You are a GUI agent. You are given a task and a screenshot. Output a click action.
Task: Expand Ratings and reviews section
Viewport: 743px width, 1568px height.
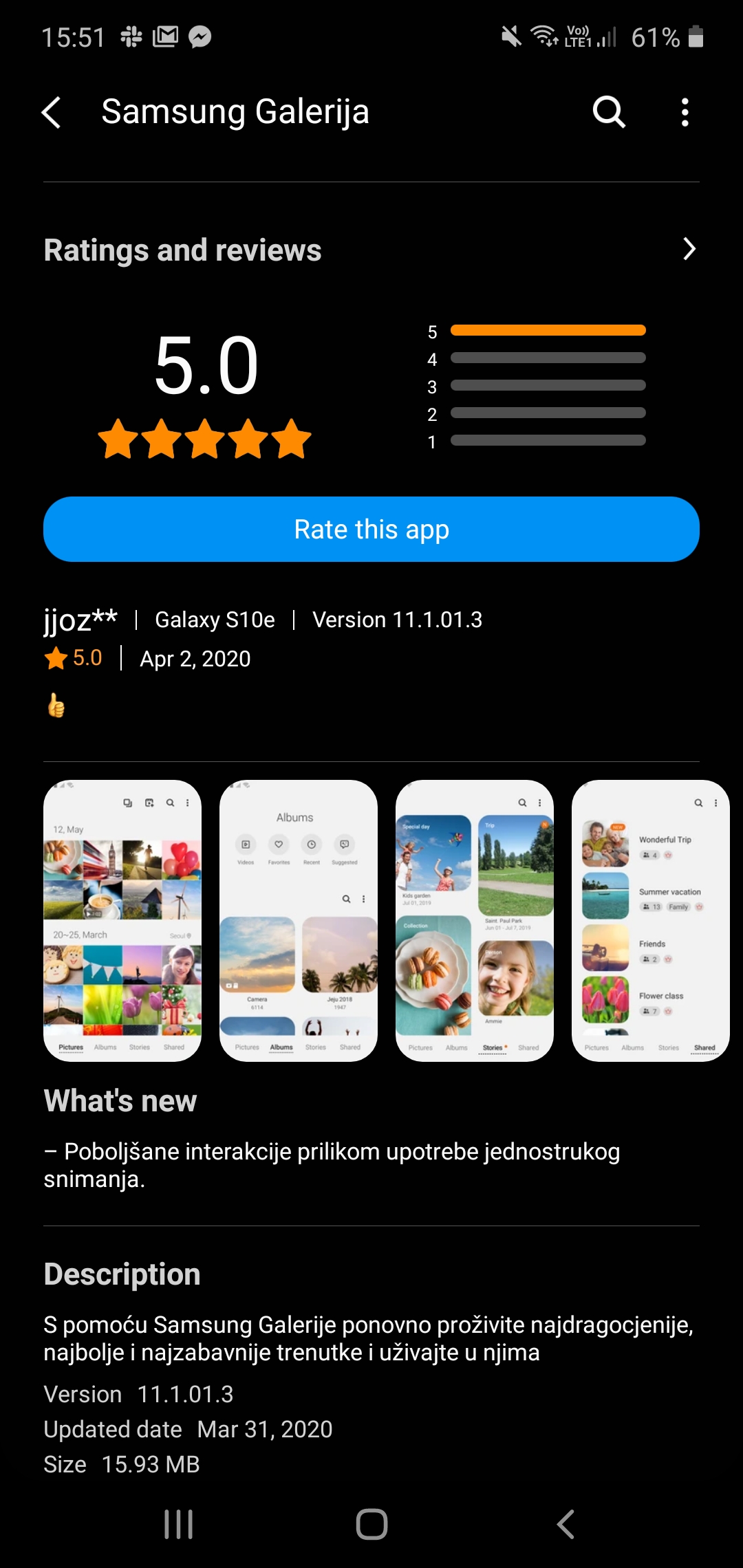coord(689,249)
